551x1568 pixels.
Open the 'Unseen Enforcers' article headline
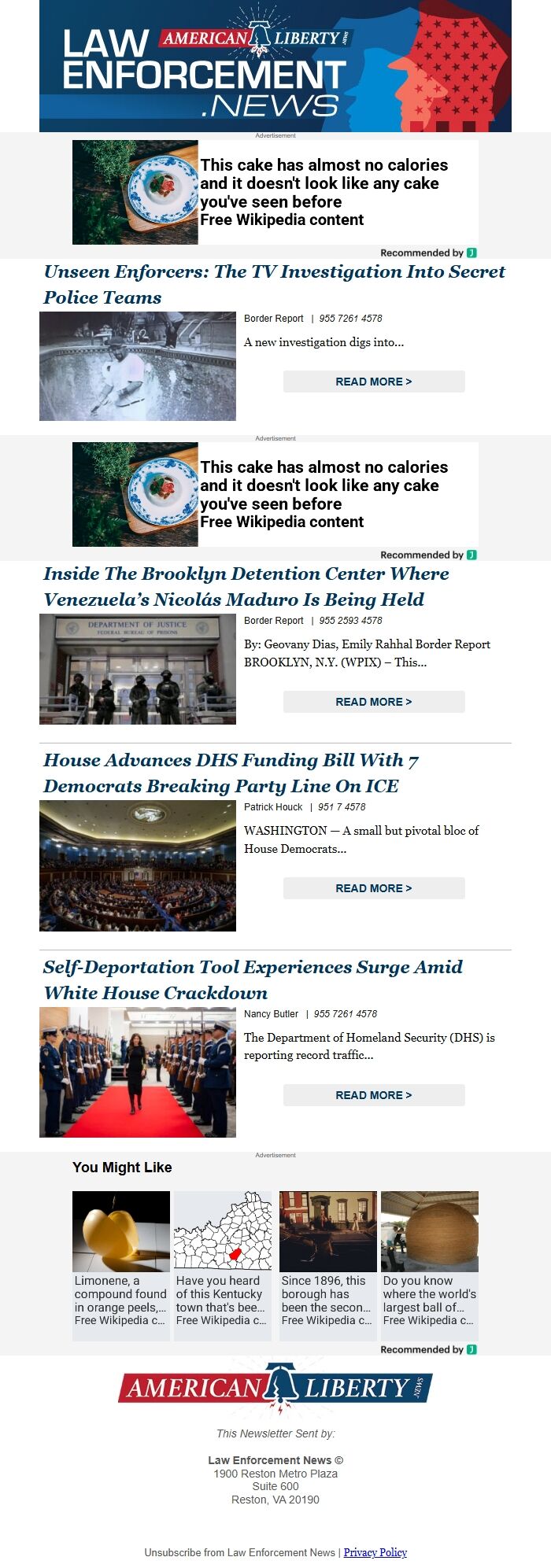[274, 284]
